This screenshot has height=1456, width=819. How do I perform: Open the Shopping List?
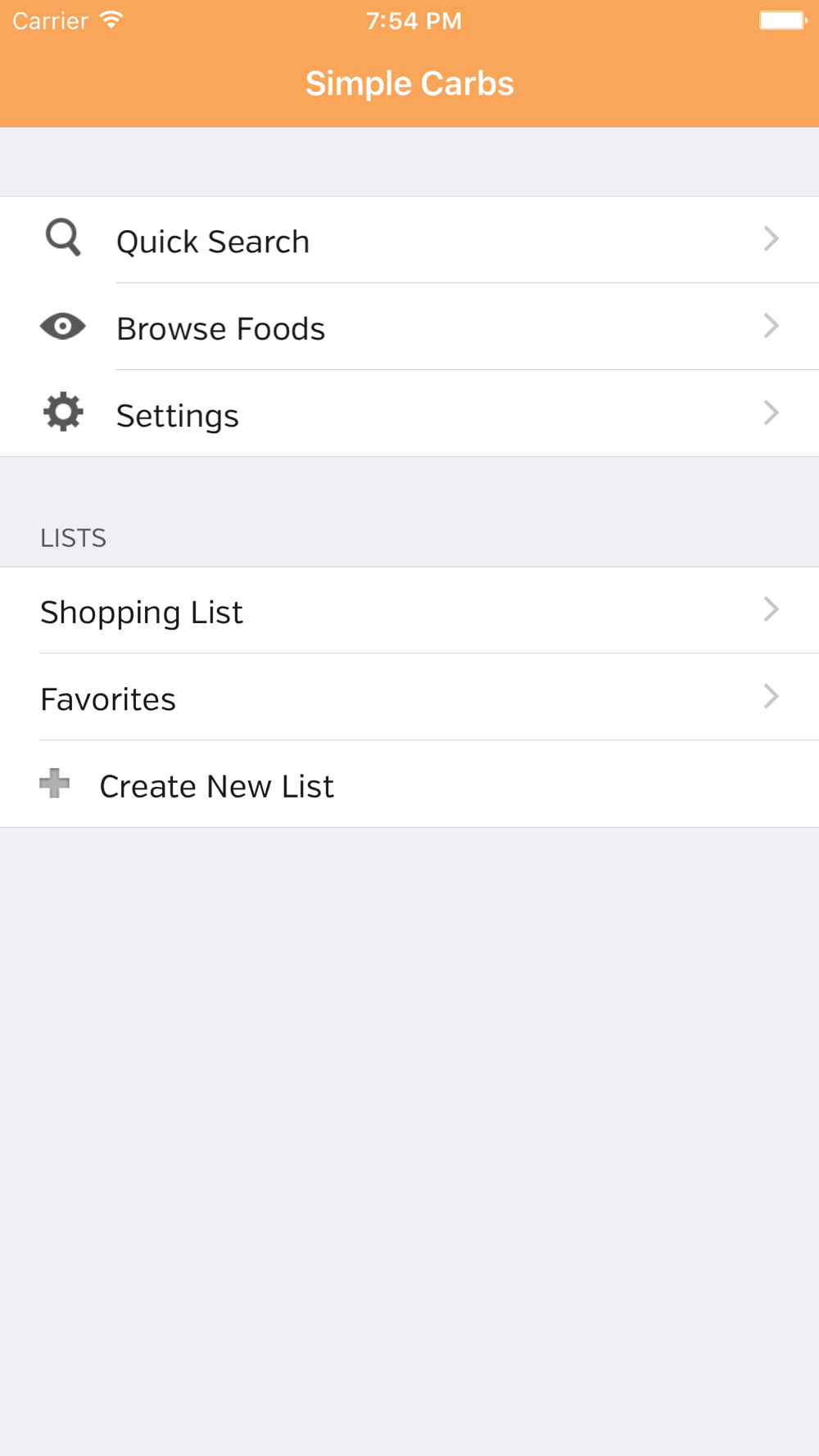[409, 611]
